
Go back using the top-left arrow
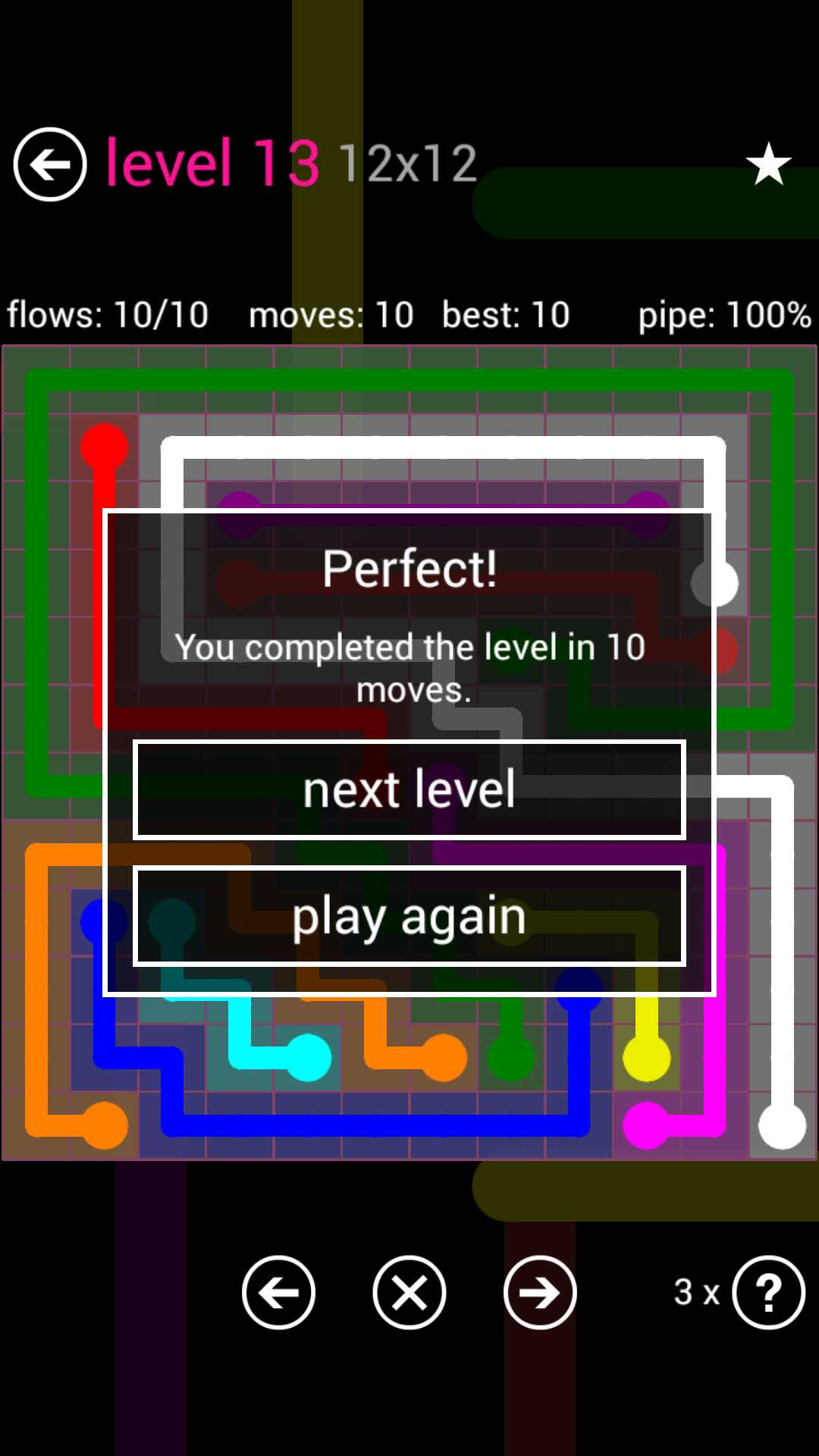click(x=50, y=165)
